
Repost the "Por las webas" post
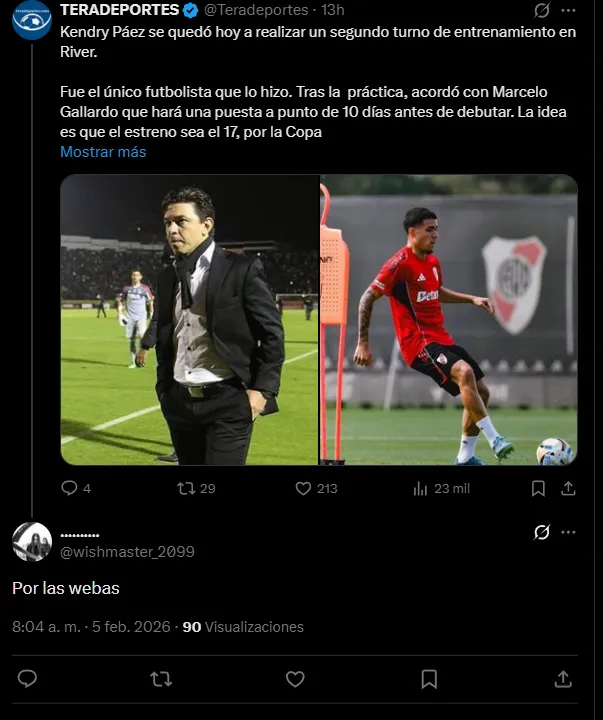point(160,679)
